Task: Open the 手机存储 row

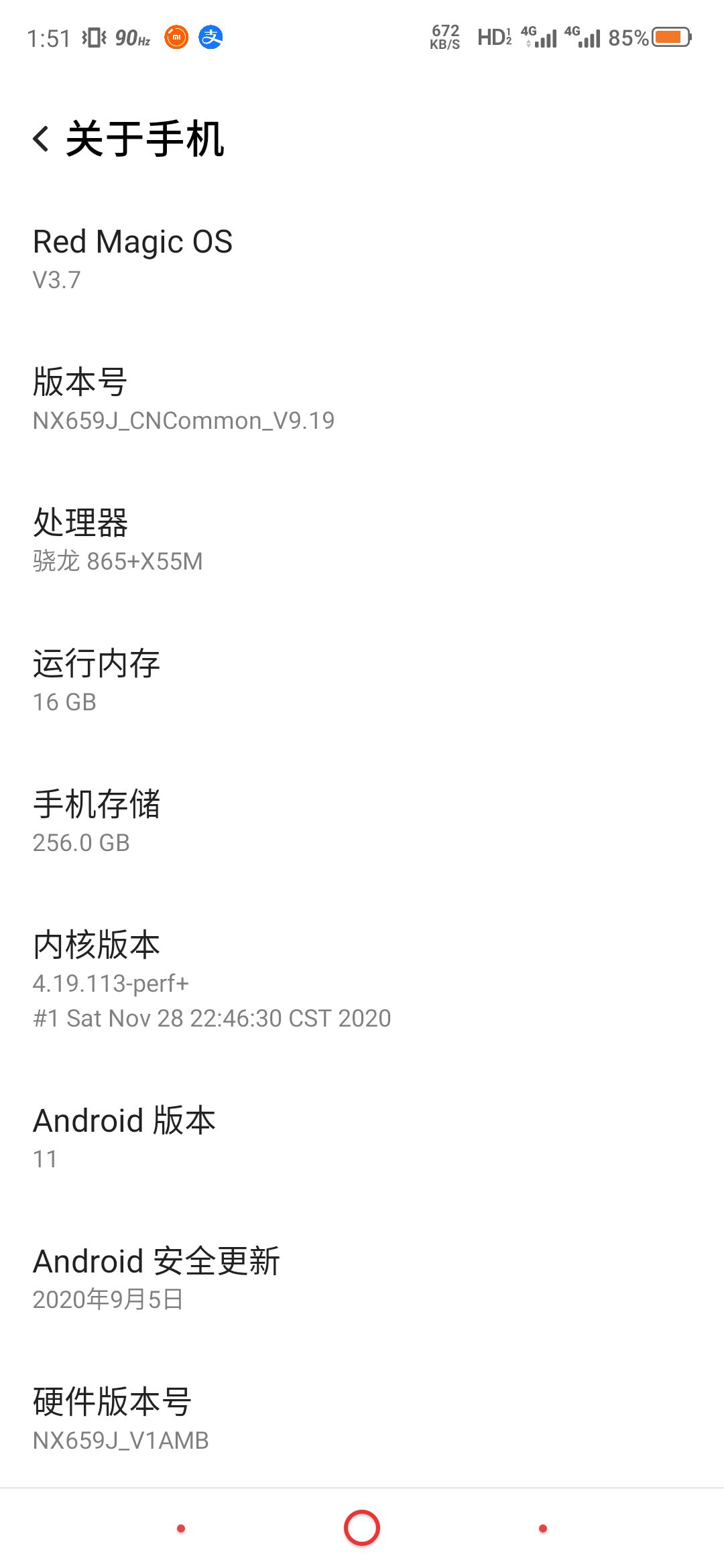Action: coord(362,822)
